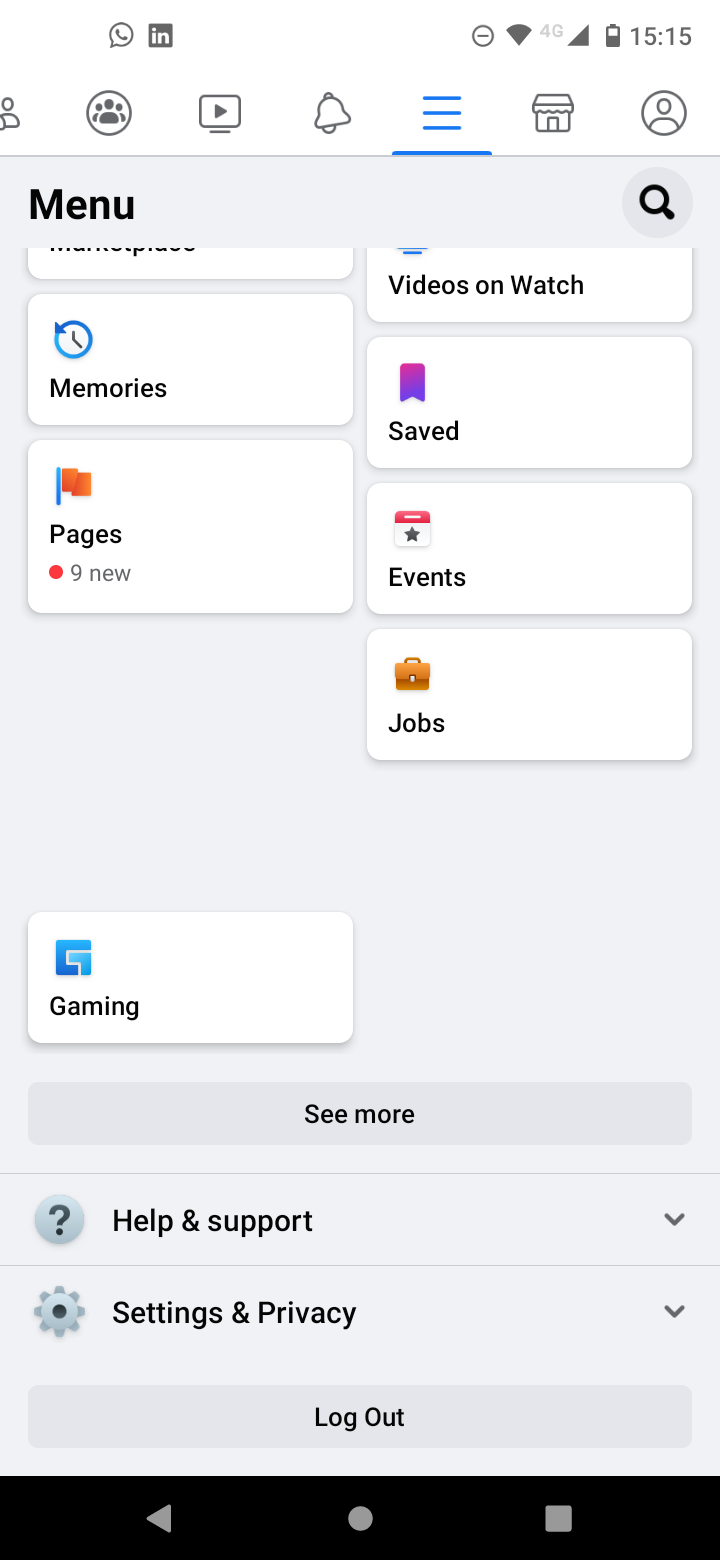Screen dimensions: 720x1560
Task: Open the Memories card
Action: pos(190,360)
